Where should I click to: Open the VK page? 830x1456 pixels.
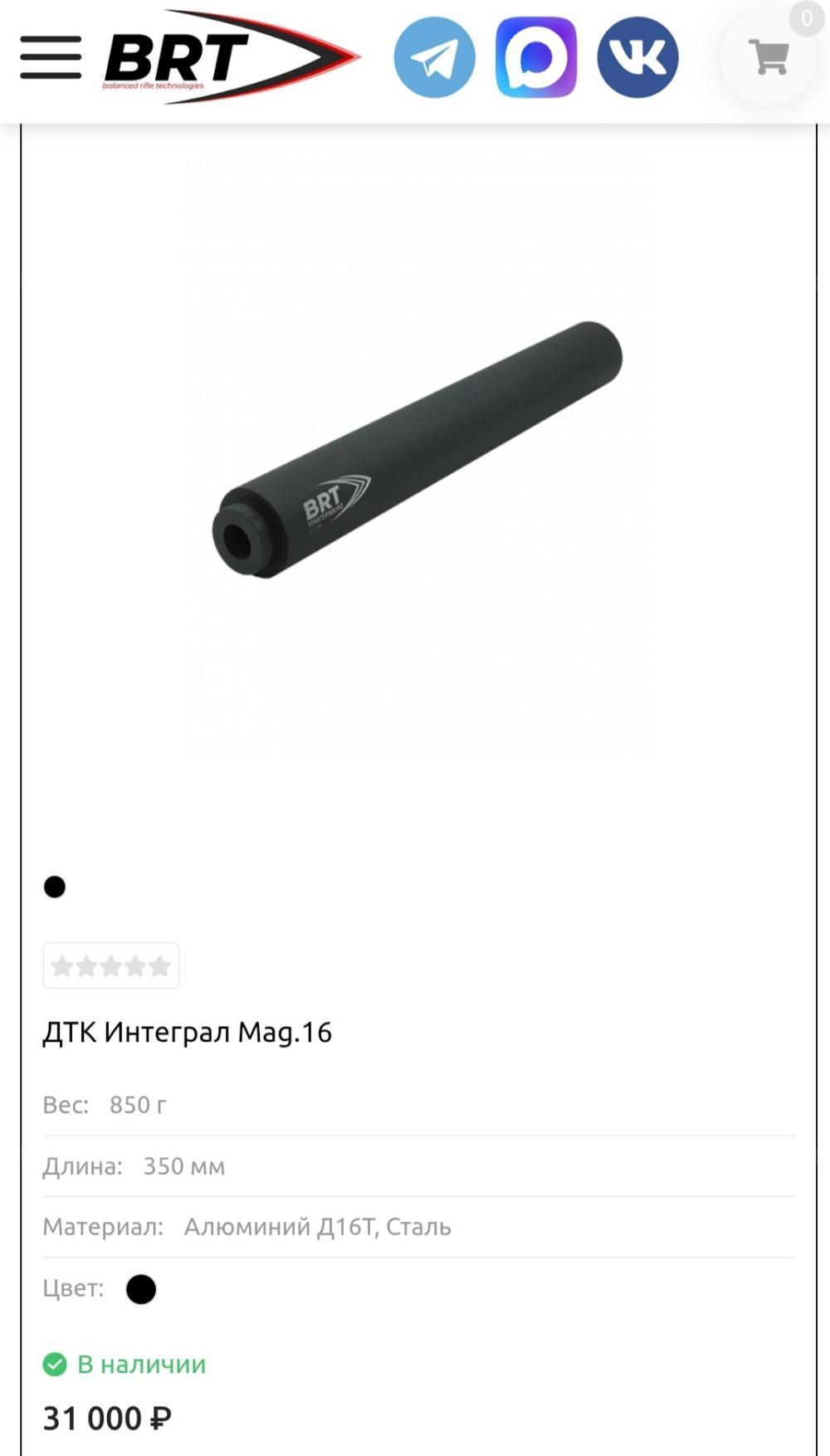coord(637,57)
